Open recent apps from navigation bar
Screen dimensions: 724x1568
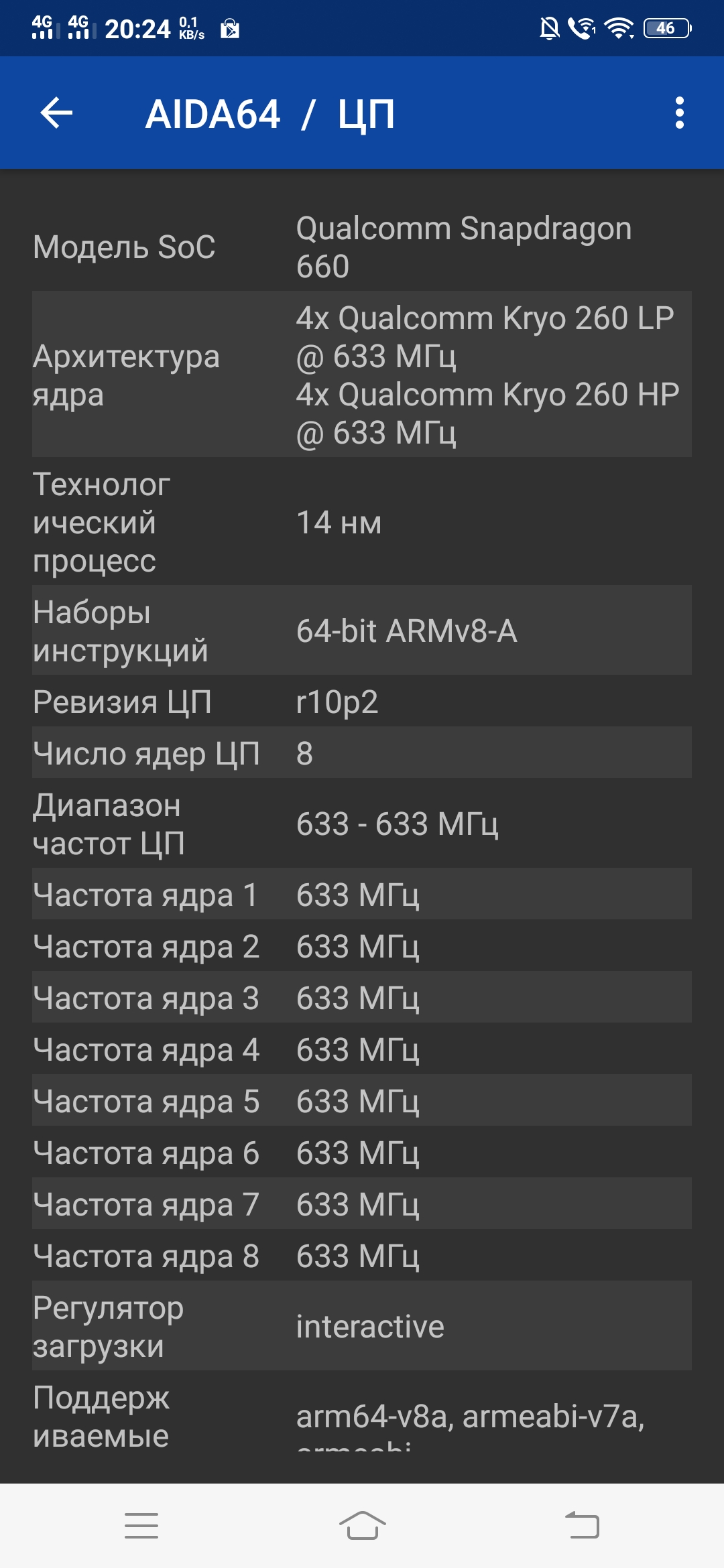tap(141, 1526)
